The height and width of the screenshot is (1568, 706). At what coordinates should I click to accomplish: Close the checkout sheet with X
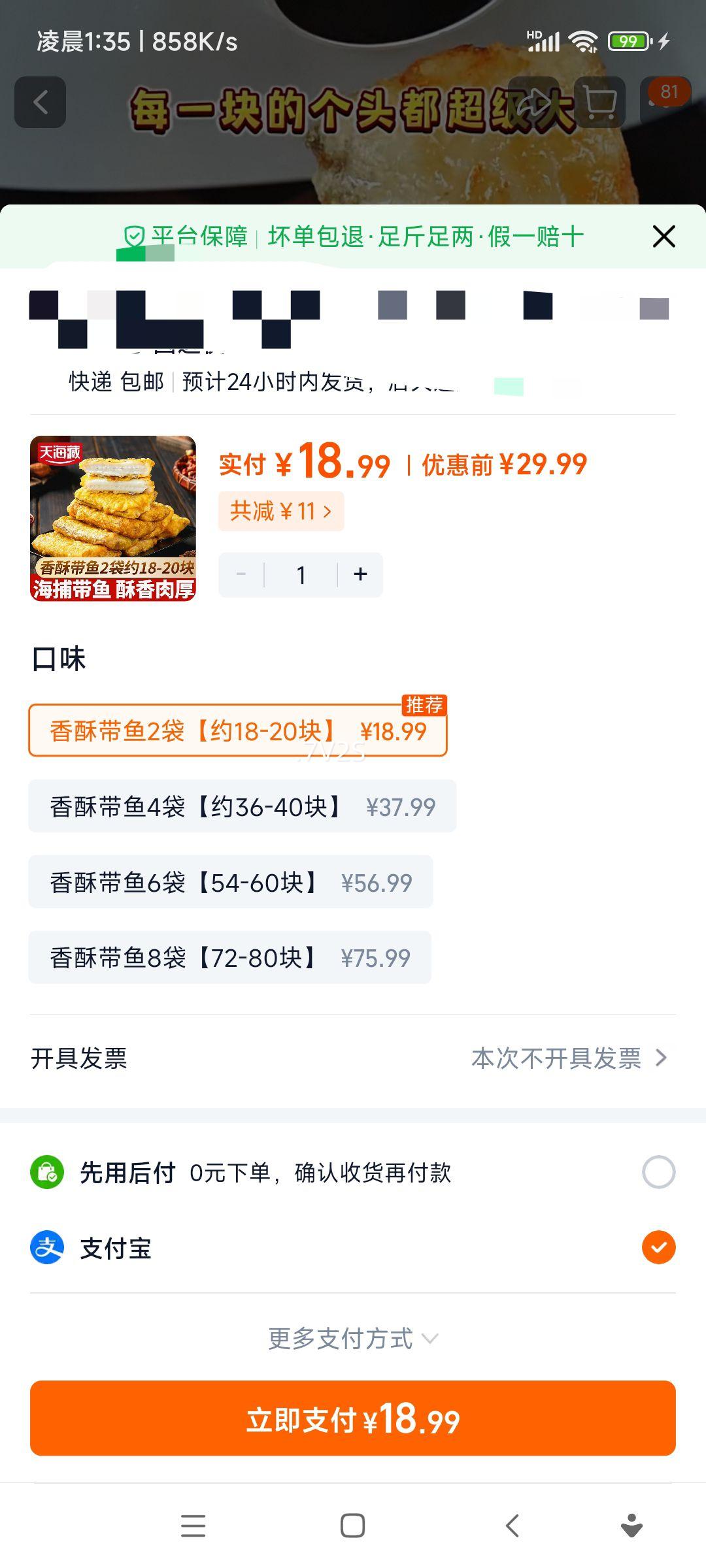[664, 237]
